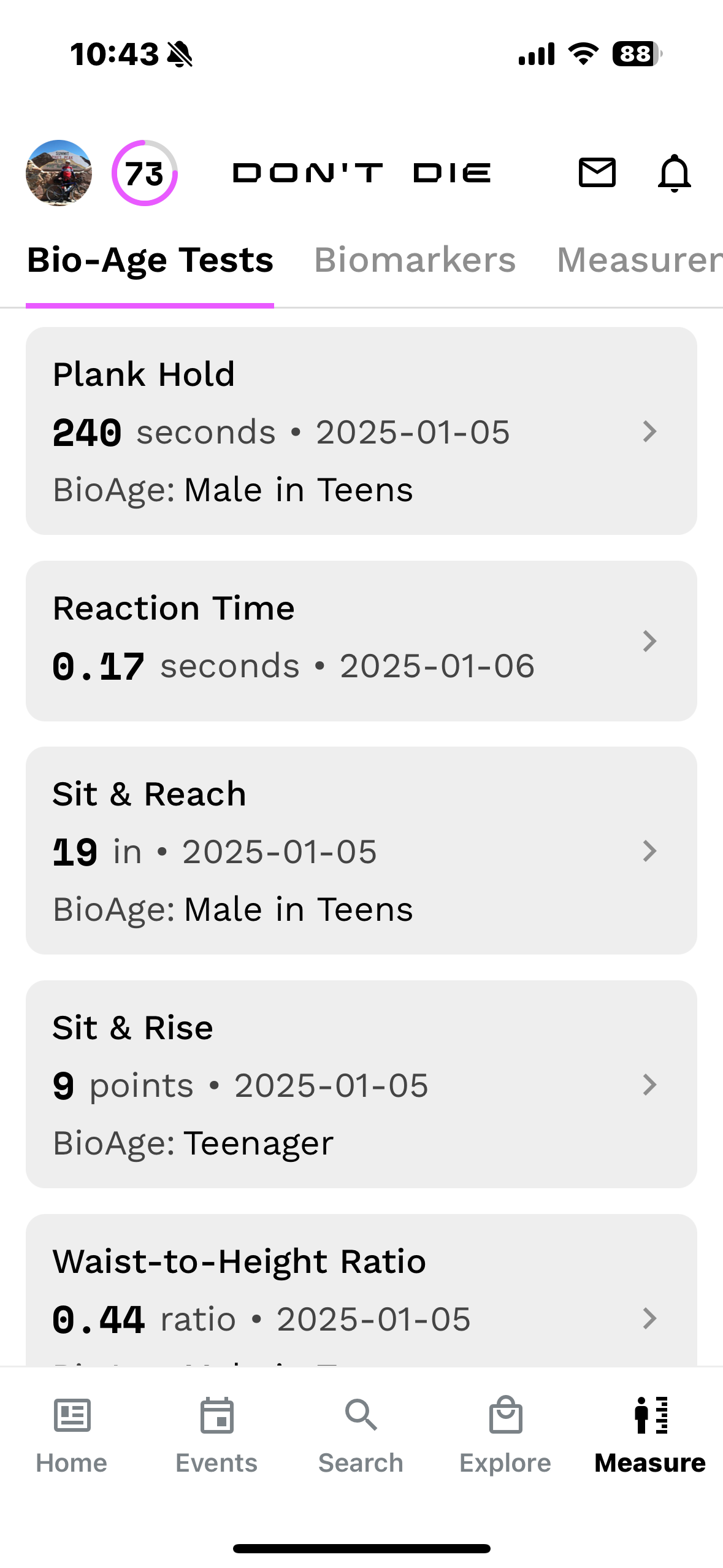Viewport: 723px width, 1568px height.
Task: Select the Bio-Age Tests tab
Action: click(x=150, y=260)
